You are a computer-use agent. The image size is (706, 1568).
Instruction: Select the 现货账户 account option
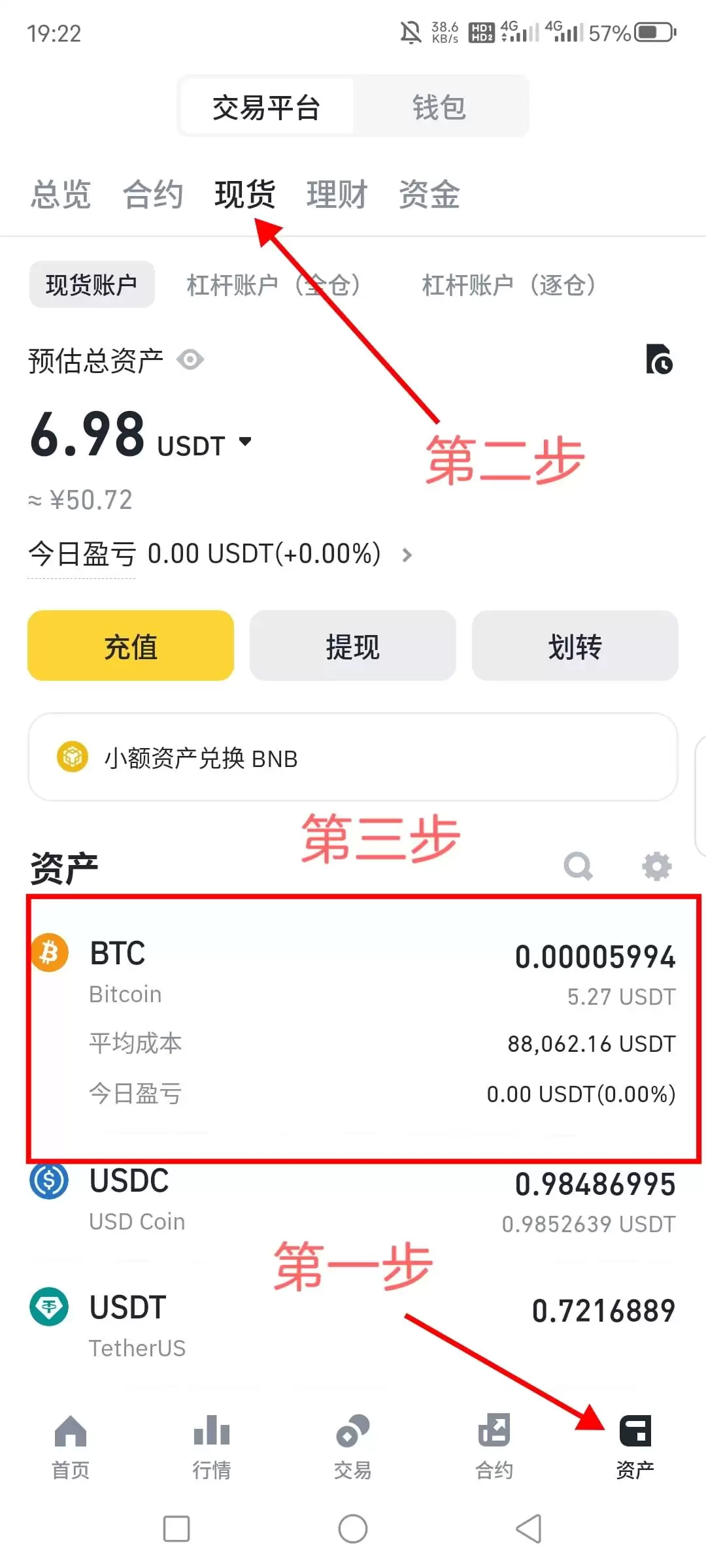[x=92, y=284]
